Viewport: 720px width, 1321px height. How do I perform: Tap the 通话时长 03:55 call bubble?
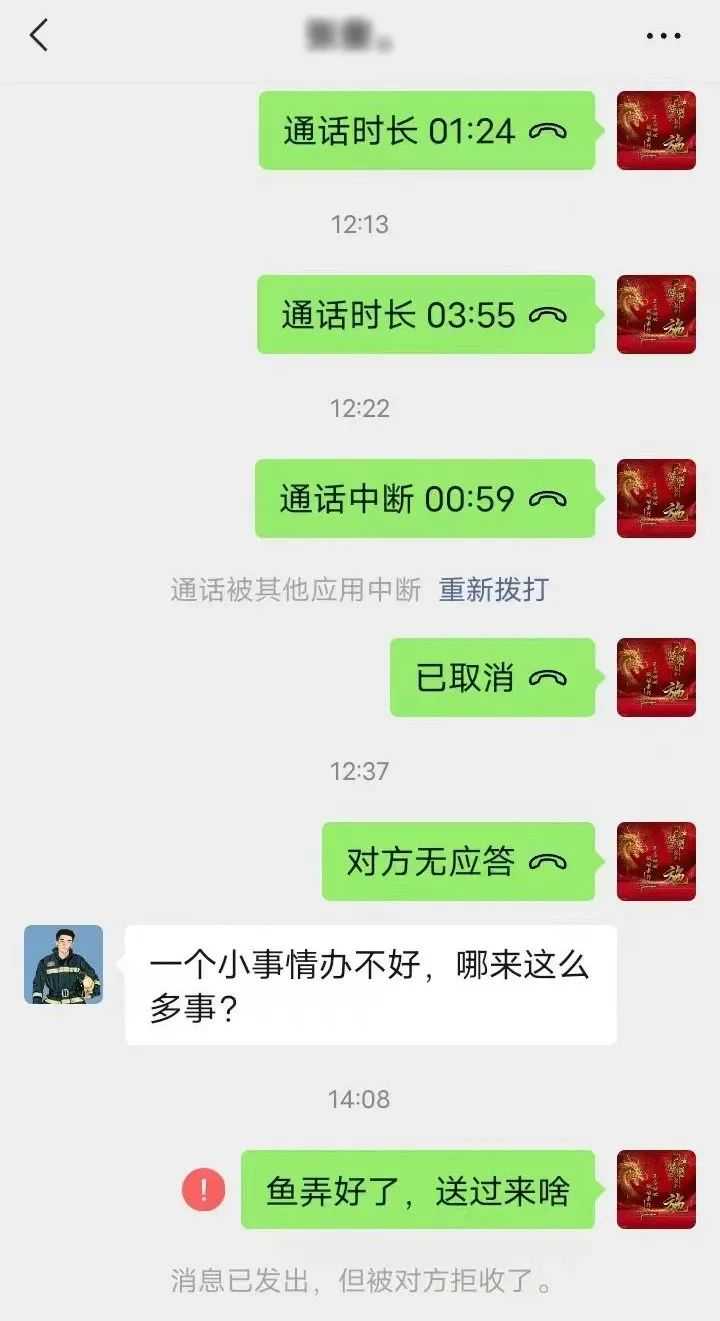(x=425, y=315)
